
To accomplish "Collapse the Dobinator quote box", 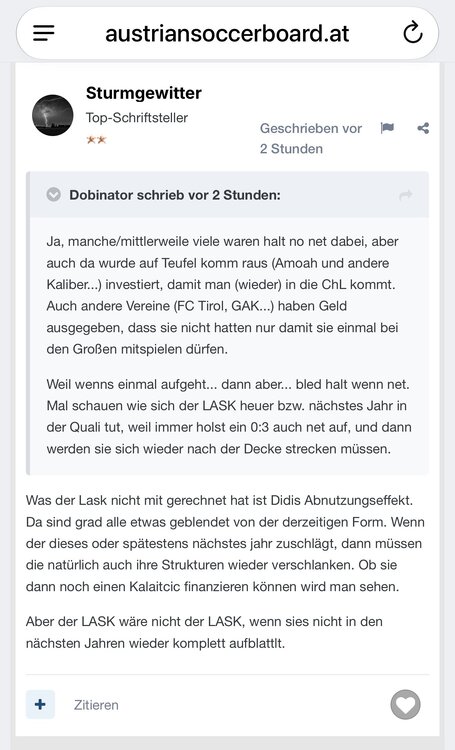I will click(54, 195).
